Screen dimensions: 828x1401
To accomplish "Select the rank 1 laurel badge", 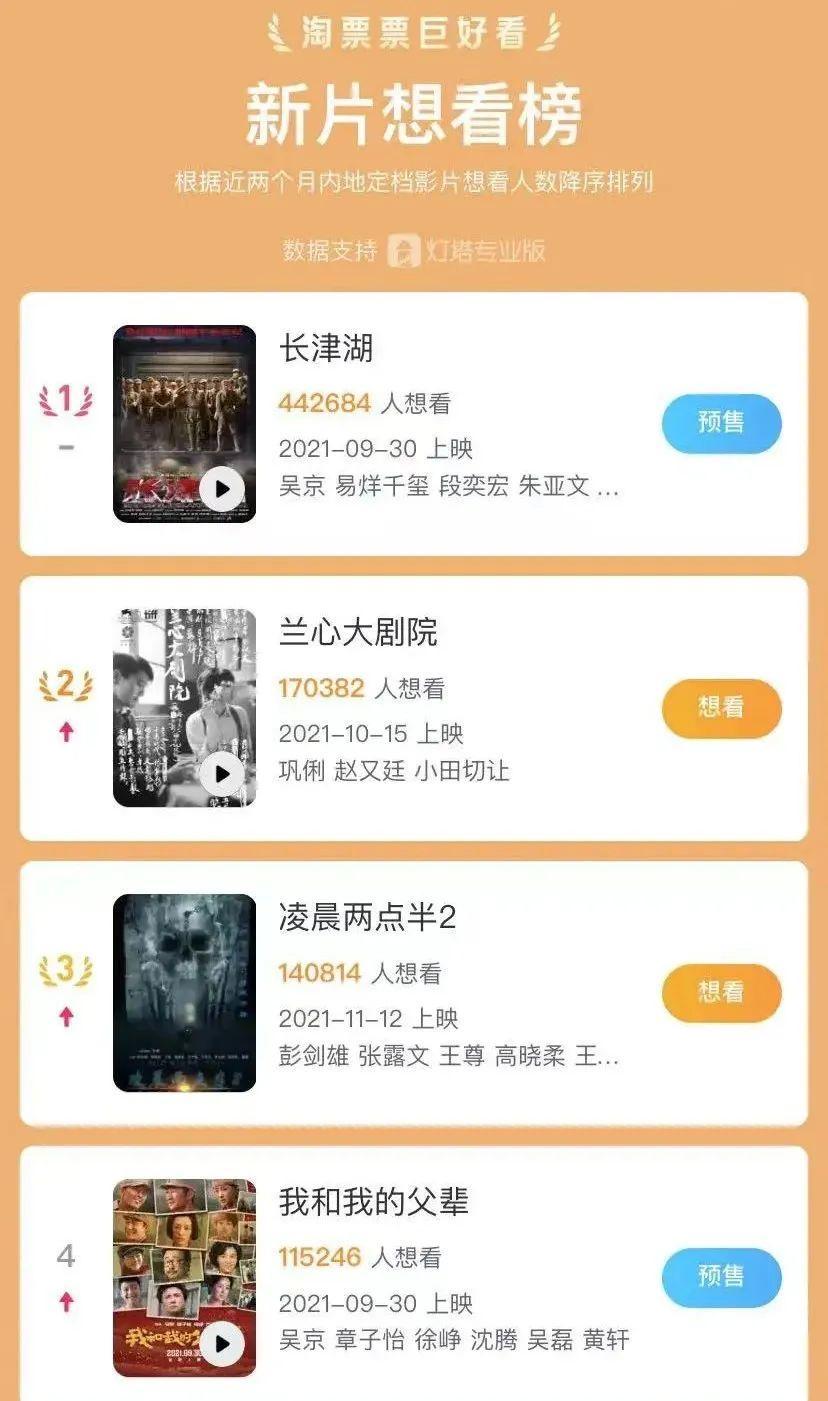I will tap(63, 392).
